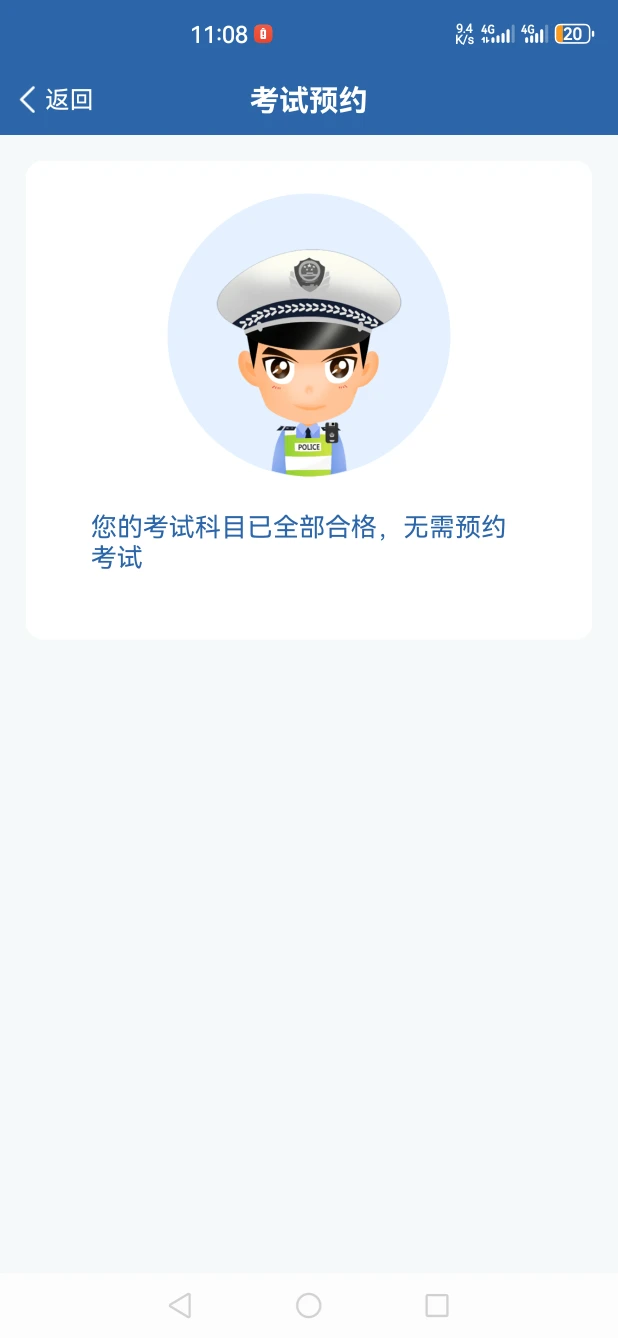Open recent apps with the square button

point(437,1305)
